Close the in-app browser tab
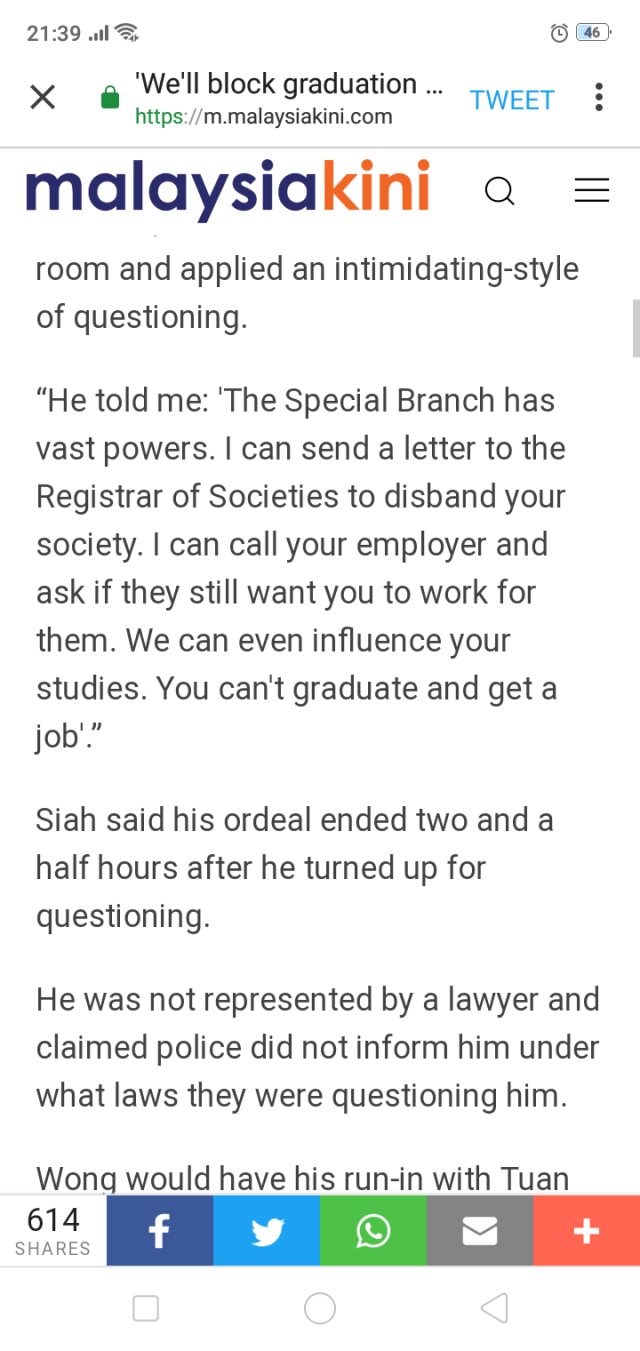The image size is (640, 1351). [x=42, y=98]
